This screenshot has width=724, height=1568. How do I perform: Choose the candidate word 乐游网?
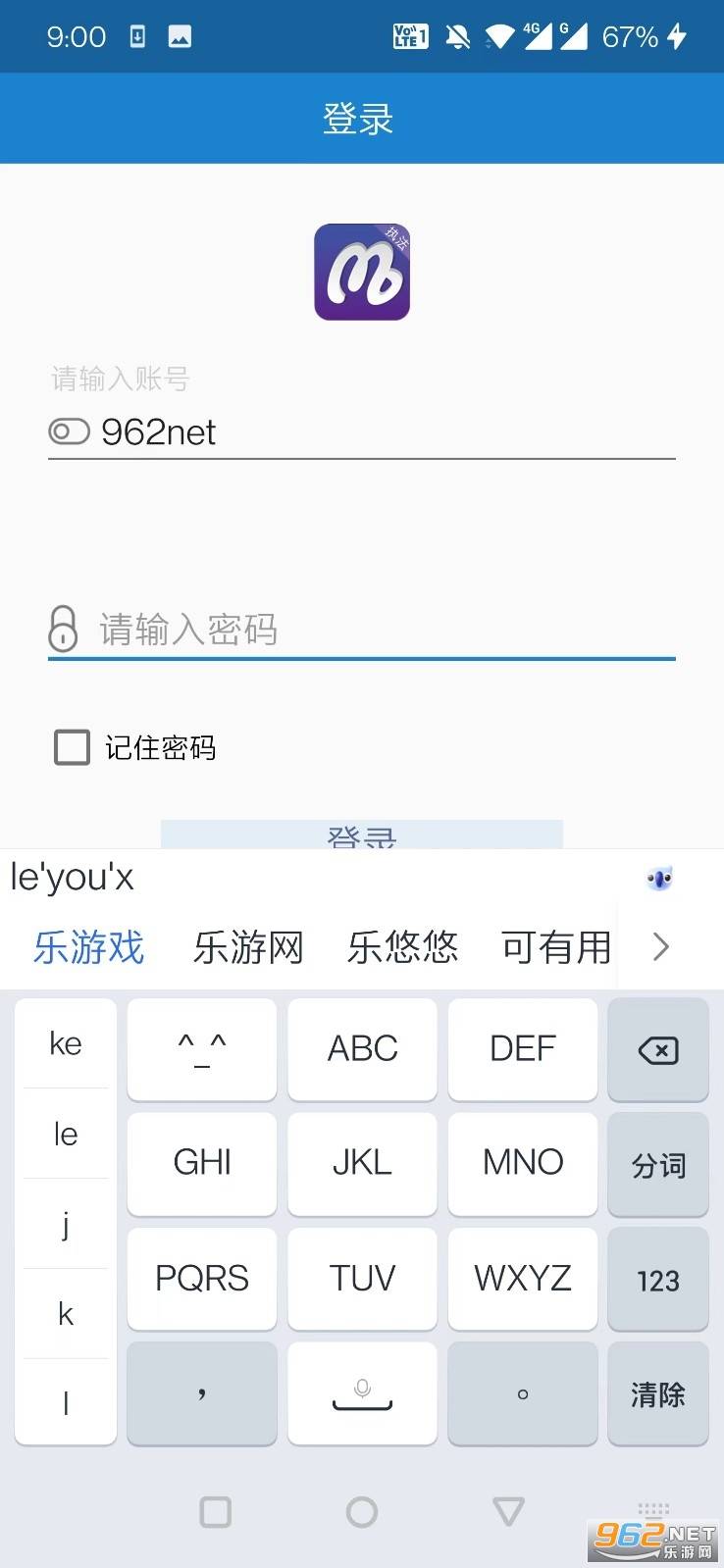tap(248, 947)
